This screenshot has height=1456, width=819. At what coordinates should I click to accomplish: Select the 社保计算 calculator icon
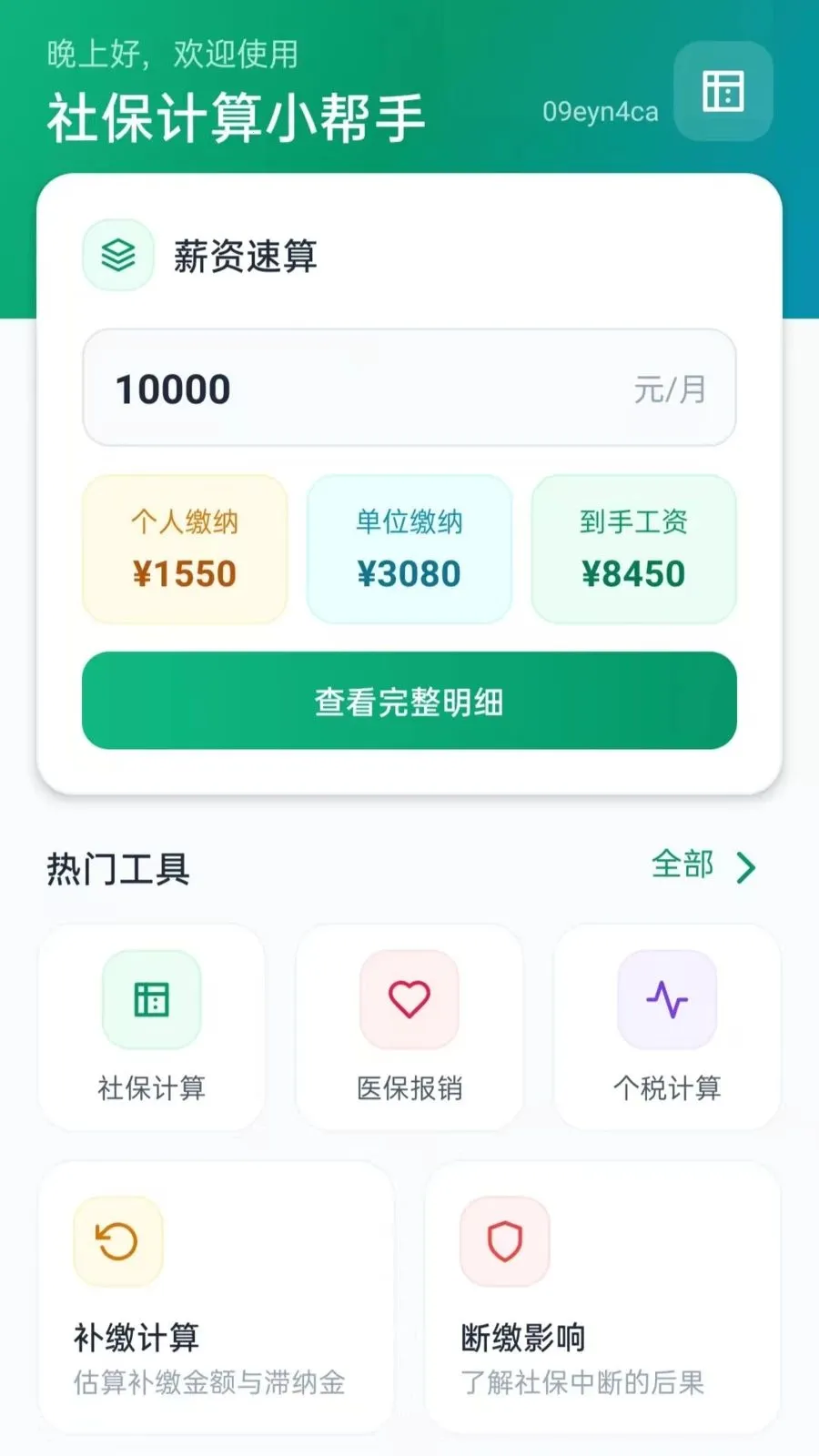[x=151, y=1001]
